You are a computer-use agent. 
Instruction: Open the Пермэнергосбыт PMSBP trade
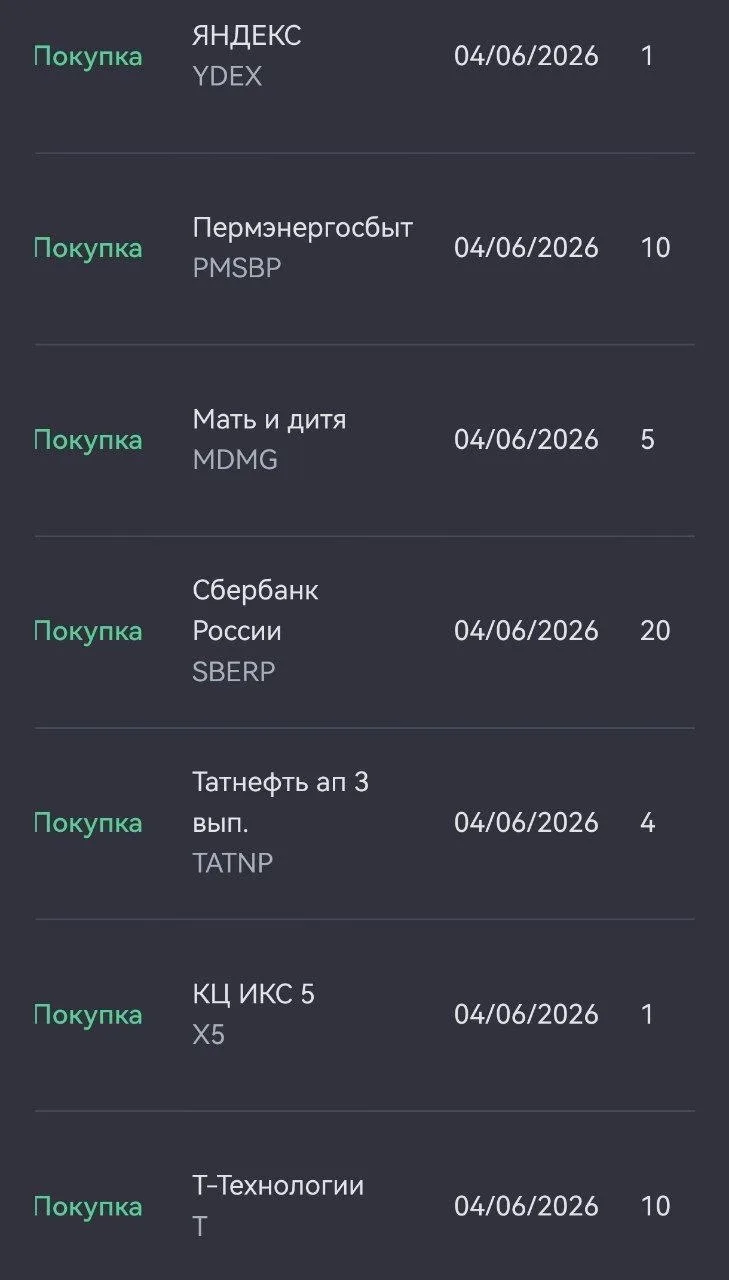[x=364, y=249]
